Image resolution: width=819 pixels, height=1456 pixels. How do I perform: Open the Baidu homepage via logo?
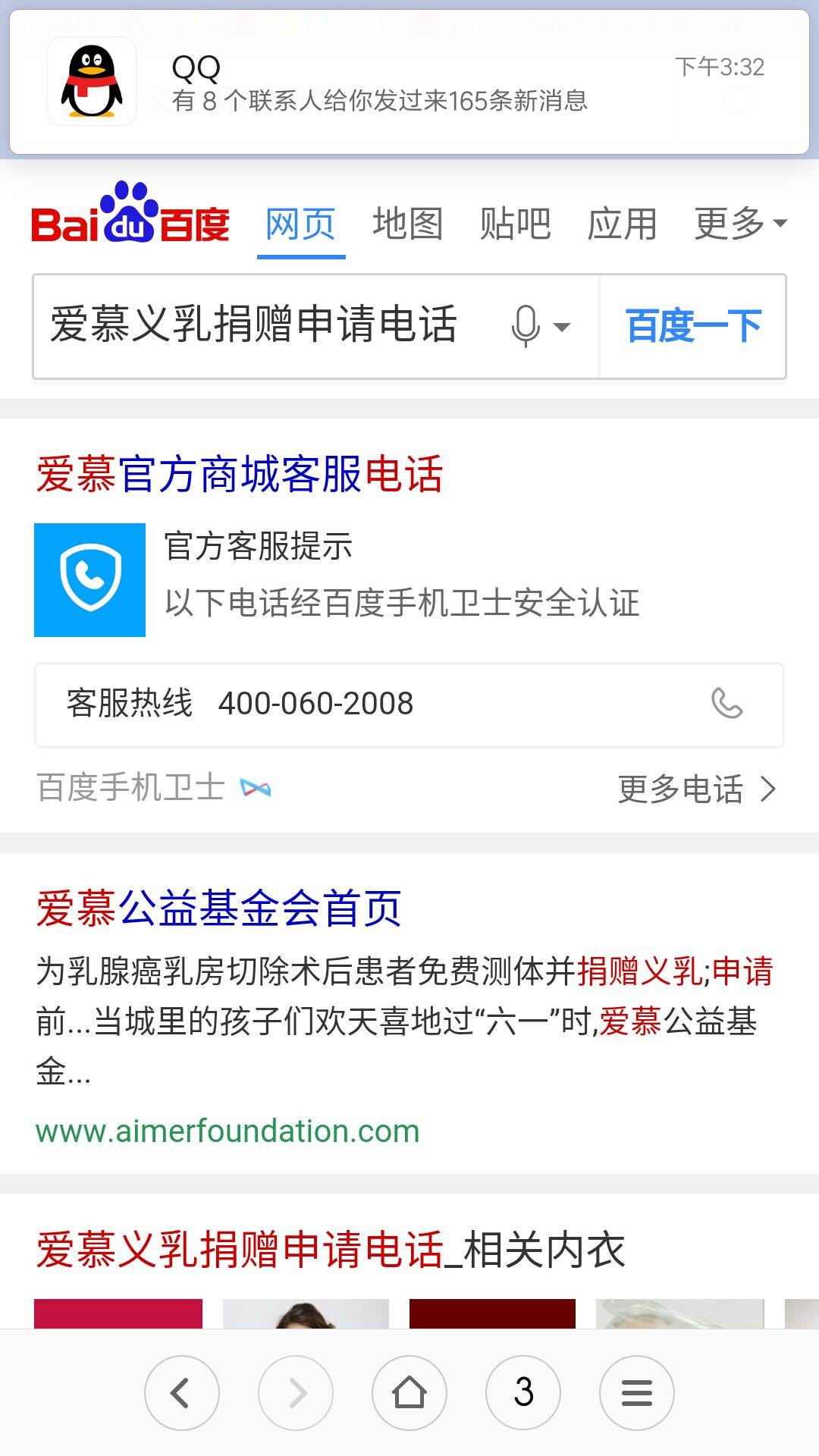click(130, 216)
